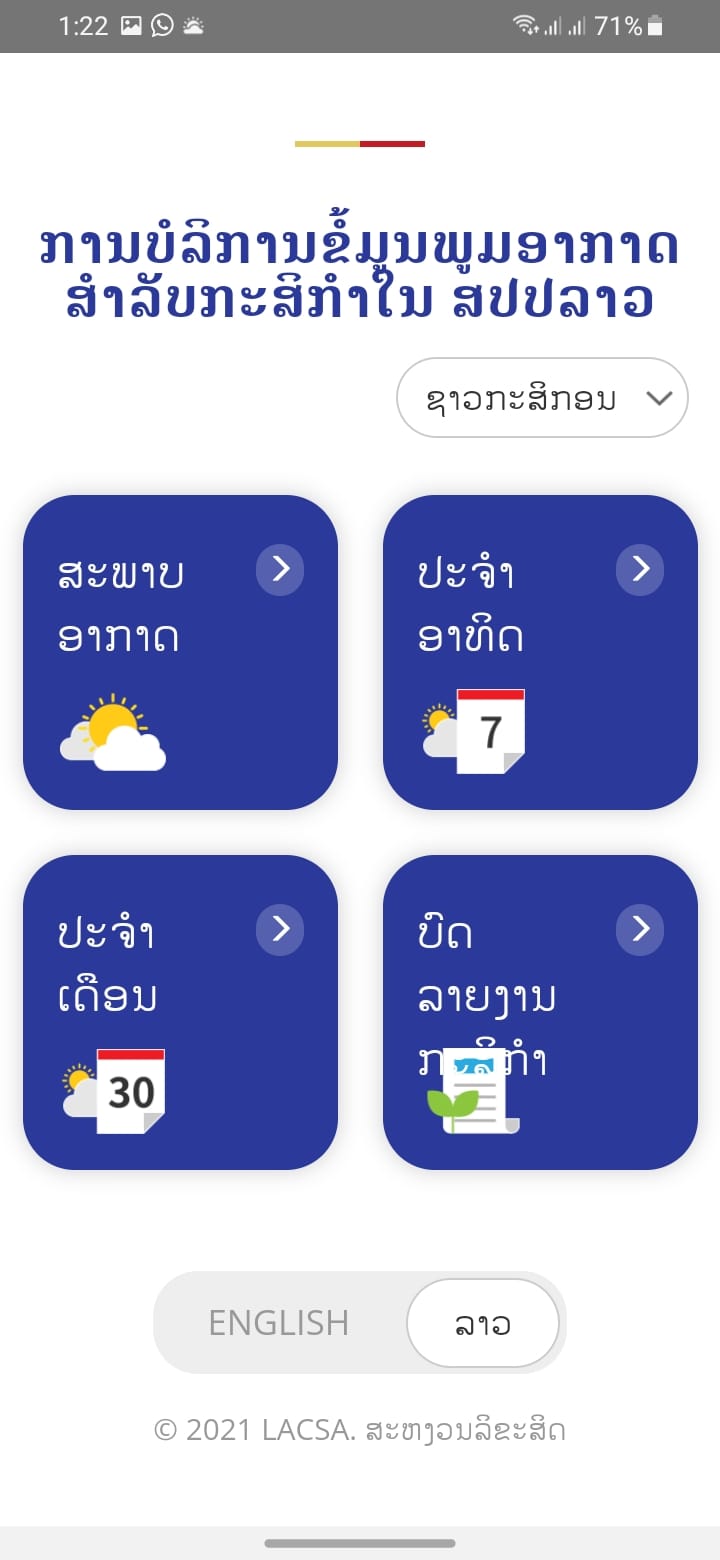Select the ລາວ language option
The image size is (720, 1560).
click(x=482, y=1323)
